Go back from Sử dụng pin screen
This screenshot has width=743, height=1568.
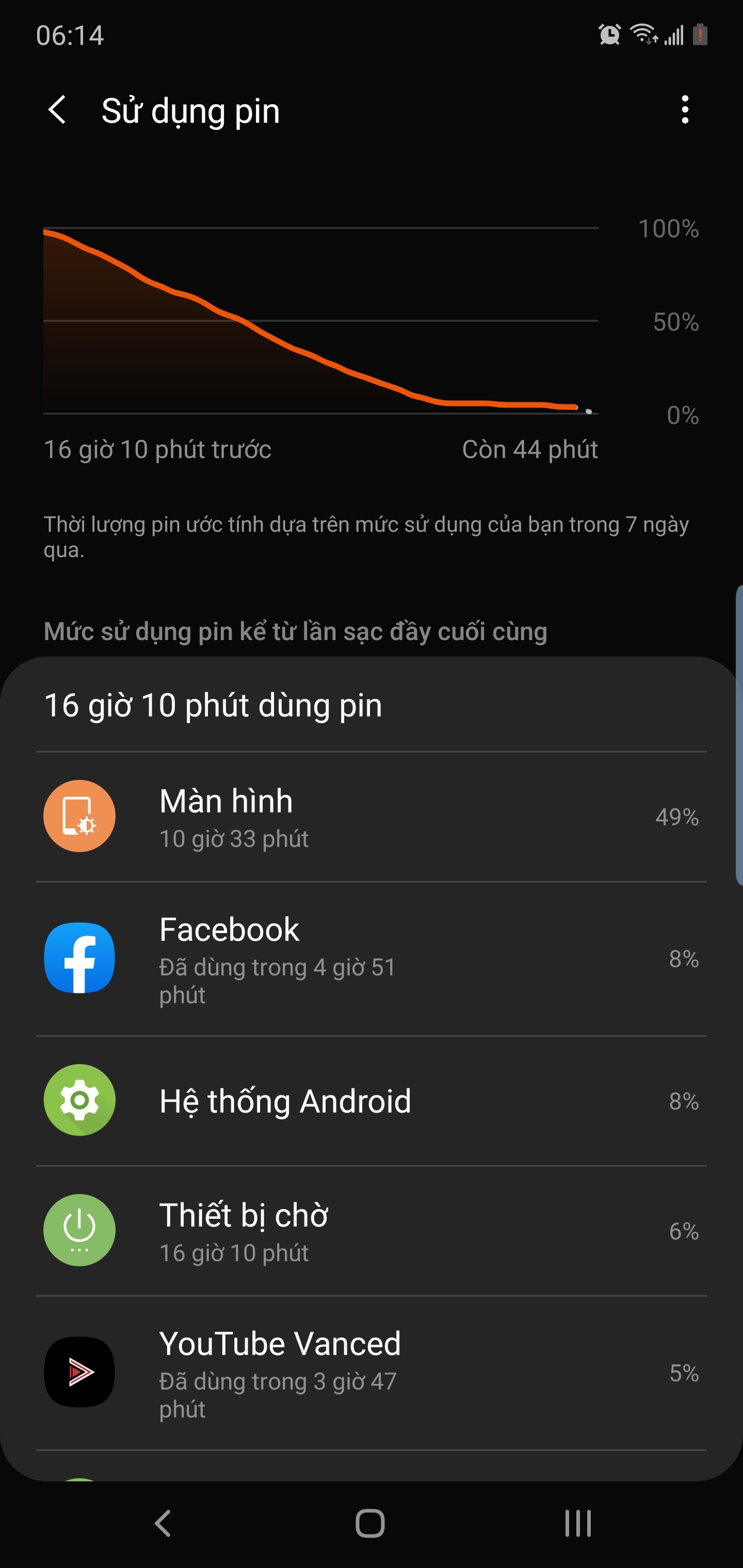[x=57, y=110]
